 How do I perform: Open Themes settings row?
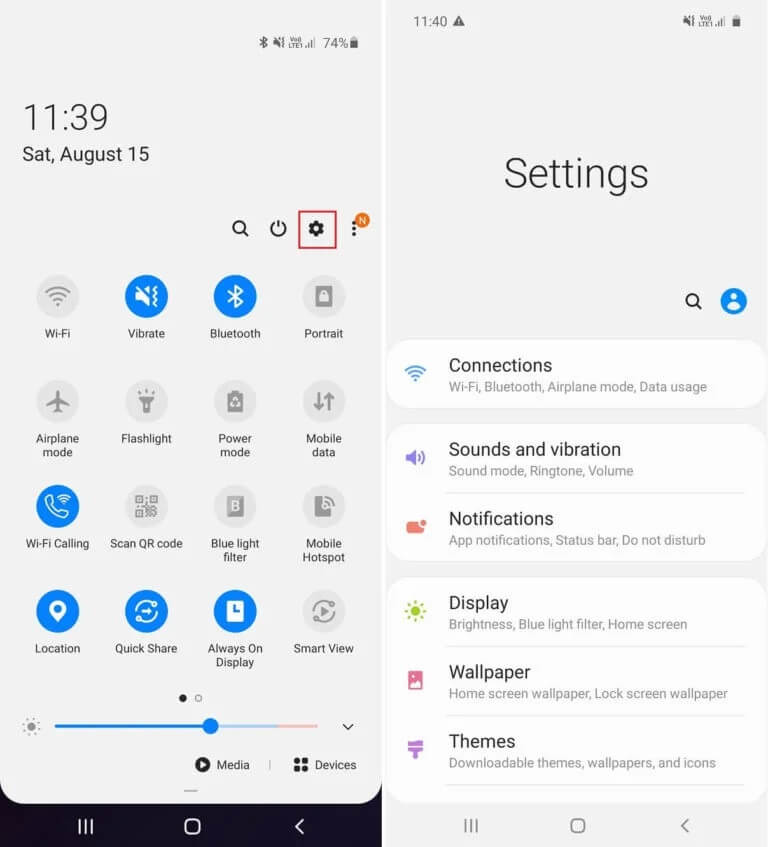pos(575,750)
